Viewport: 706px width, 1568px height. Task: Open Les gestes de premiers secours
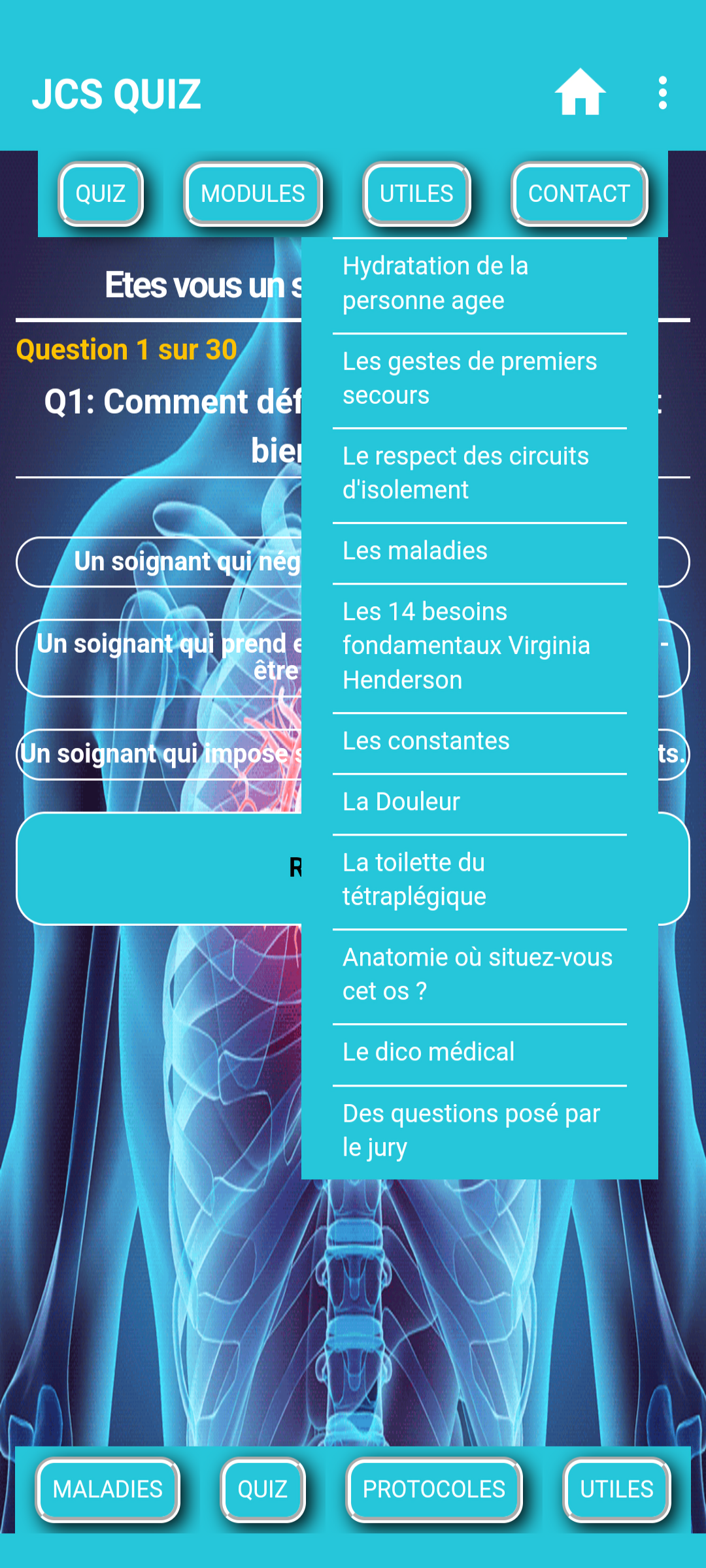point(479,378)
